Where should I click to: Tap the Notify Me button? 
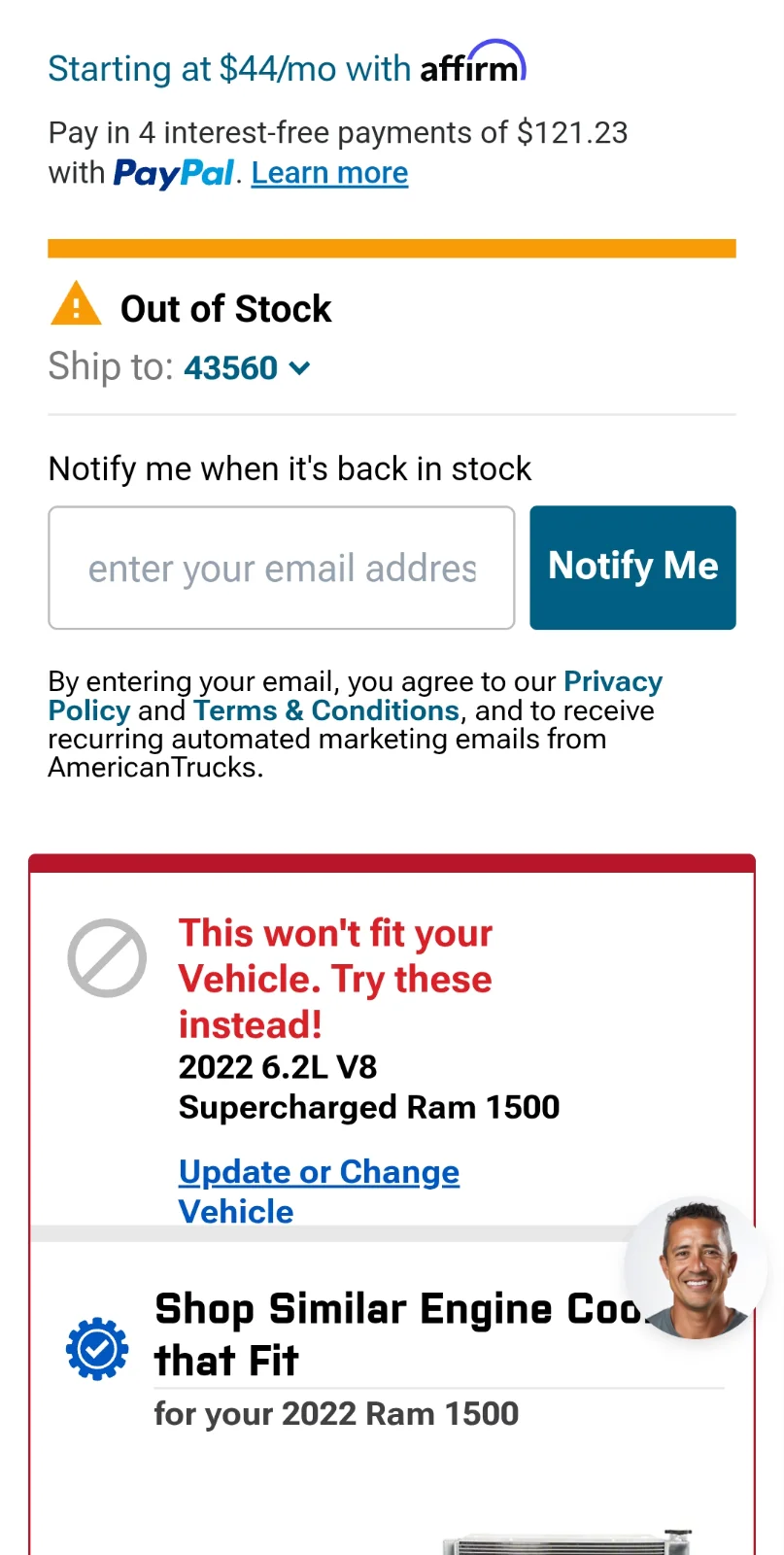click(x=632, y=568)
